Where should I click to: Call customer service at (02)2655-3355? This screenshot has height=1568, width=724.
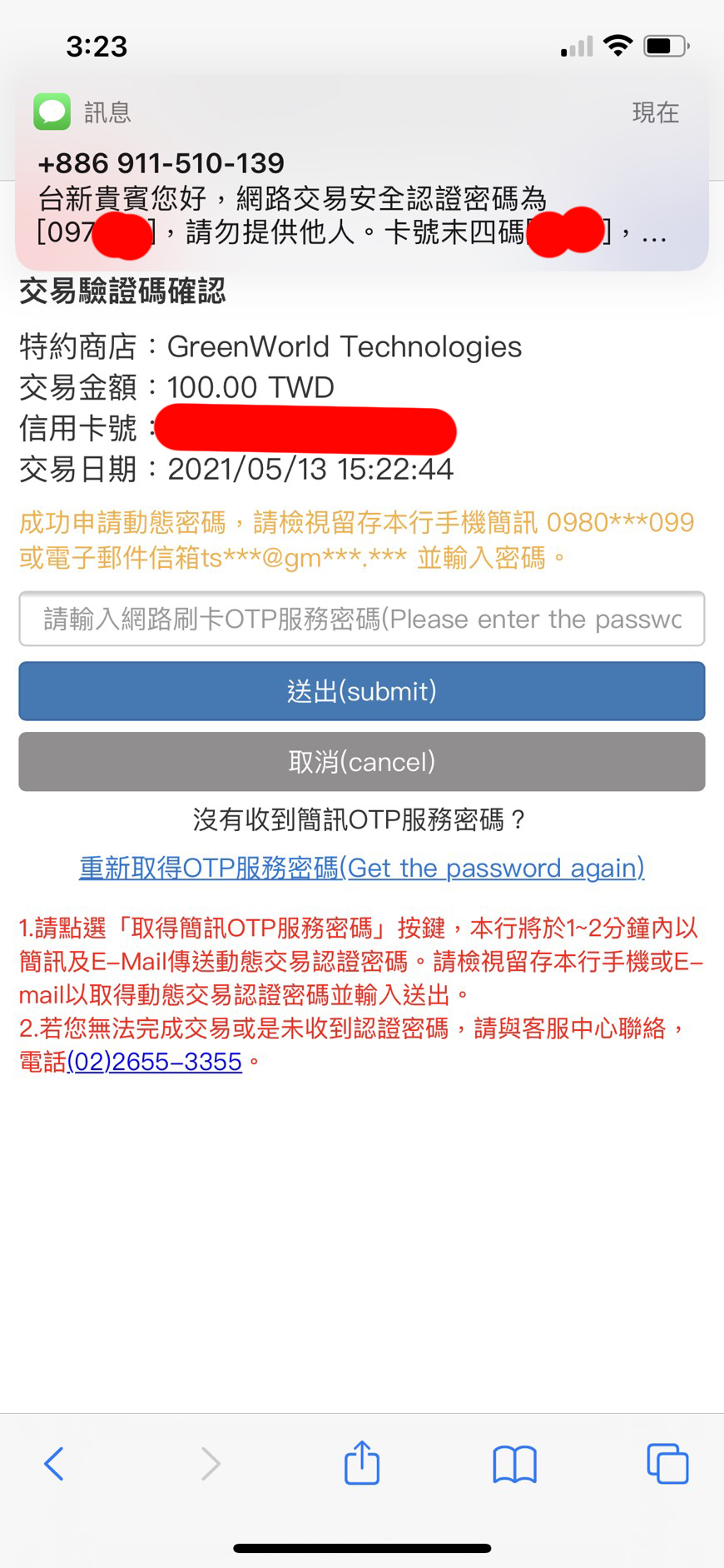click(155, 1062)
